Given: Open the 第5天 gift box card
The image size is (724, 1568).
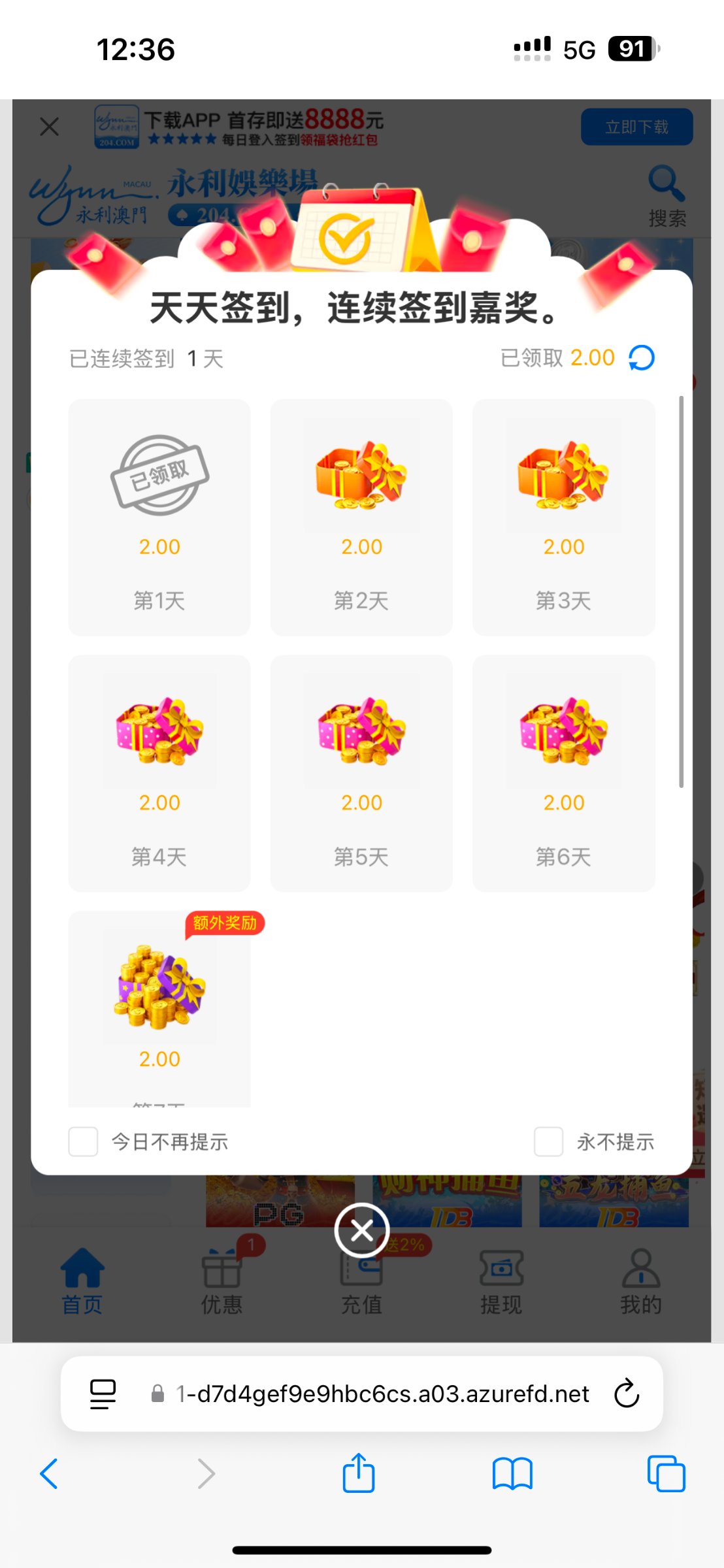Looking at the screenshot, I should tap(361, 772).
